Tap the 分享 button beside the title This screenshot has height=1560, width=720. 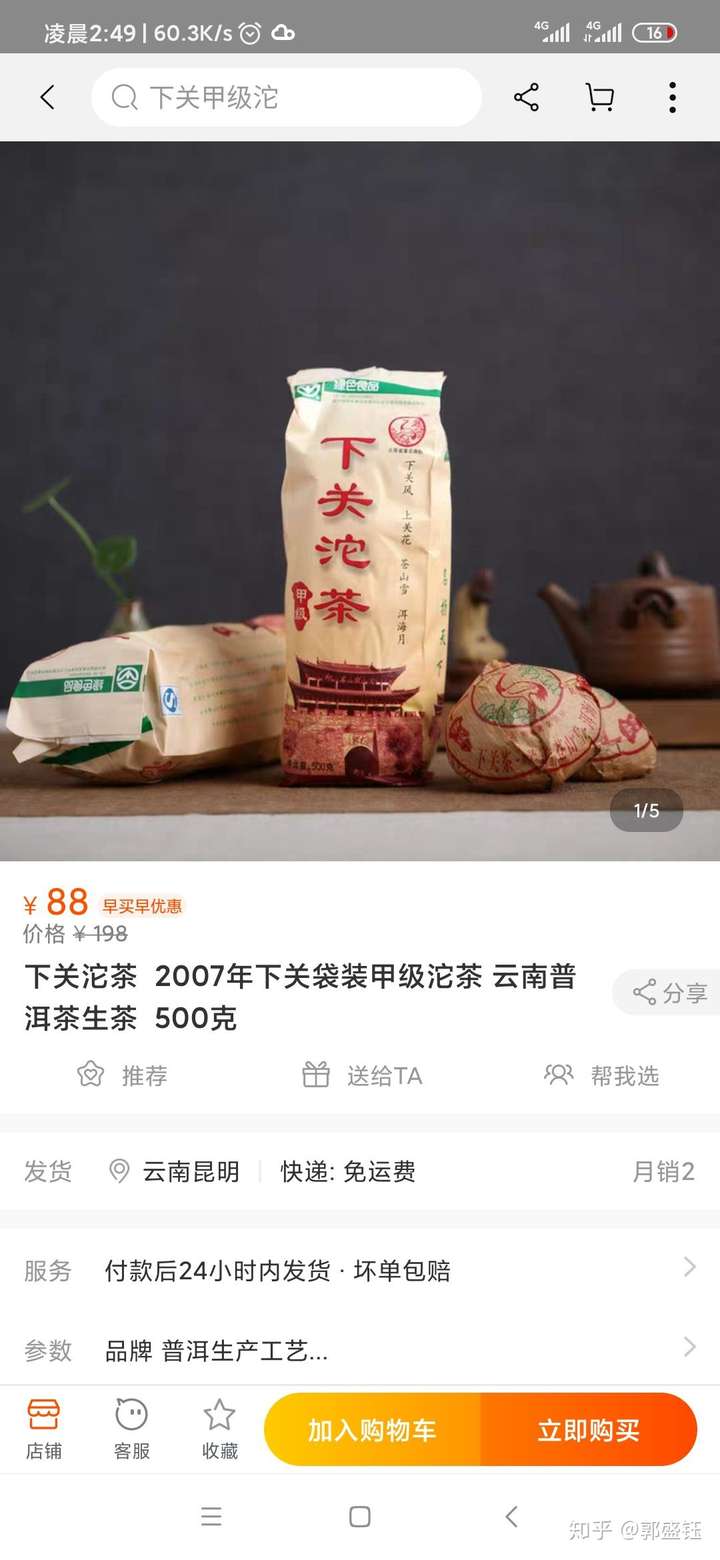pyautogui.click(x=670, y=993)
